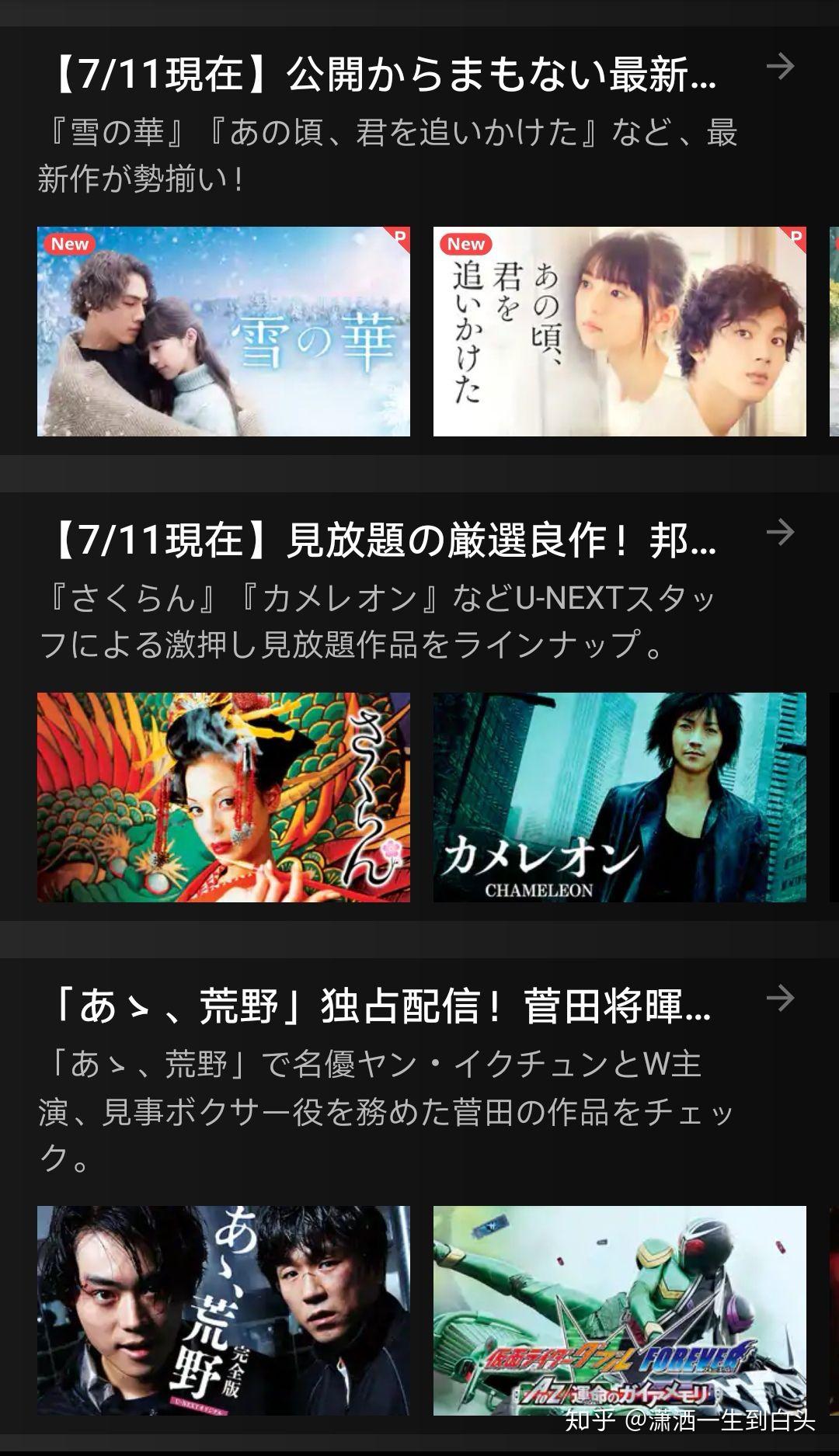
Task: Open the 雪の華 movie thumbnail
Action: tap(224, 332)
